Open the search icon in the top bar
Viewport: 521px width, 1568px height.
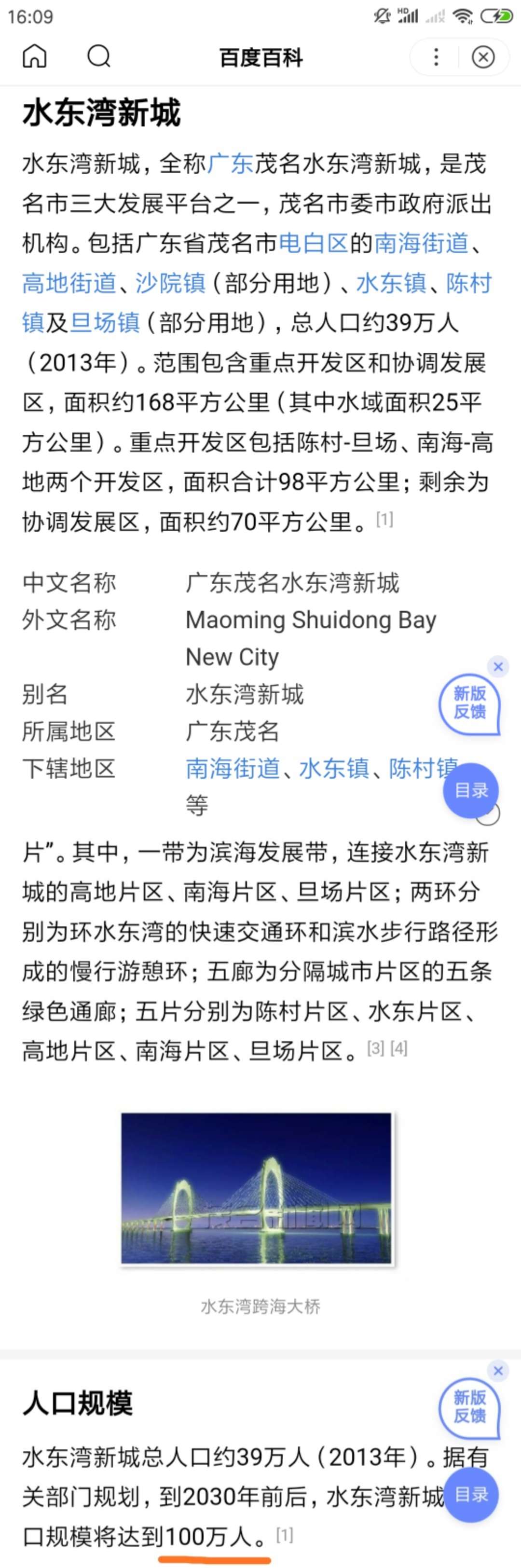click(98, 56)
